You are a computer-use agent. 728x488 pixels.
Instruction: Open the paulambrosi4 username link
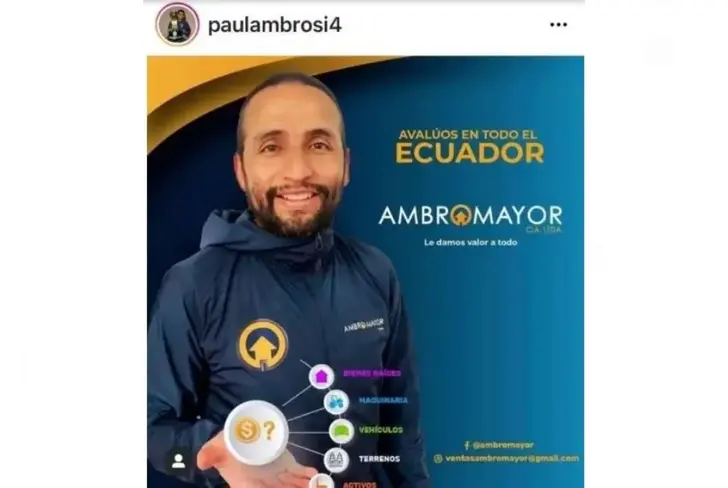(274, 25)
